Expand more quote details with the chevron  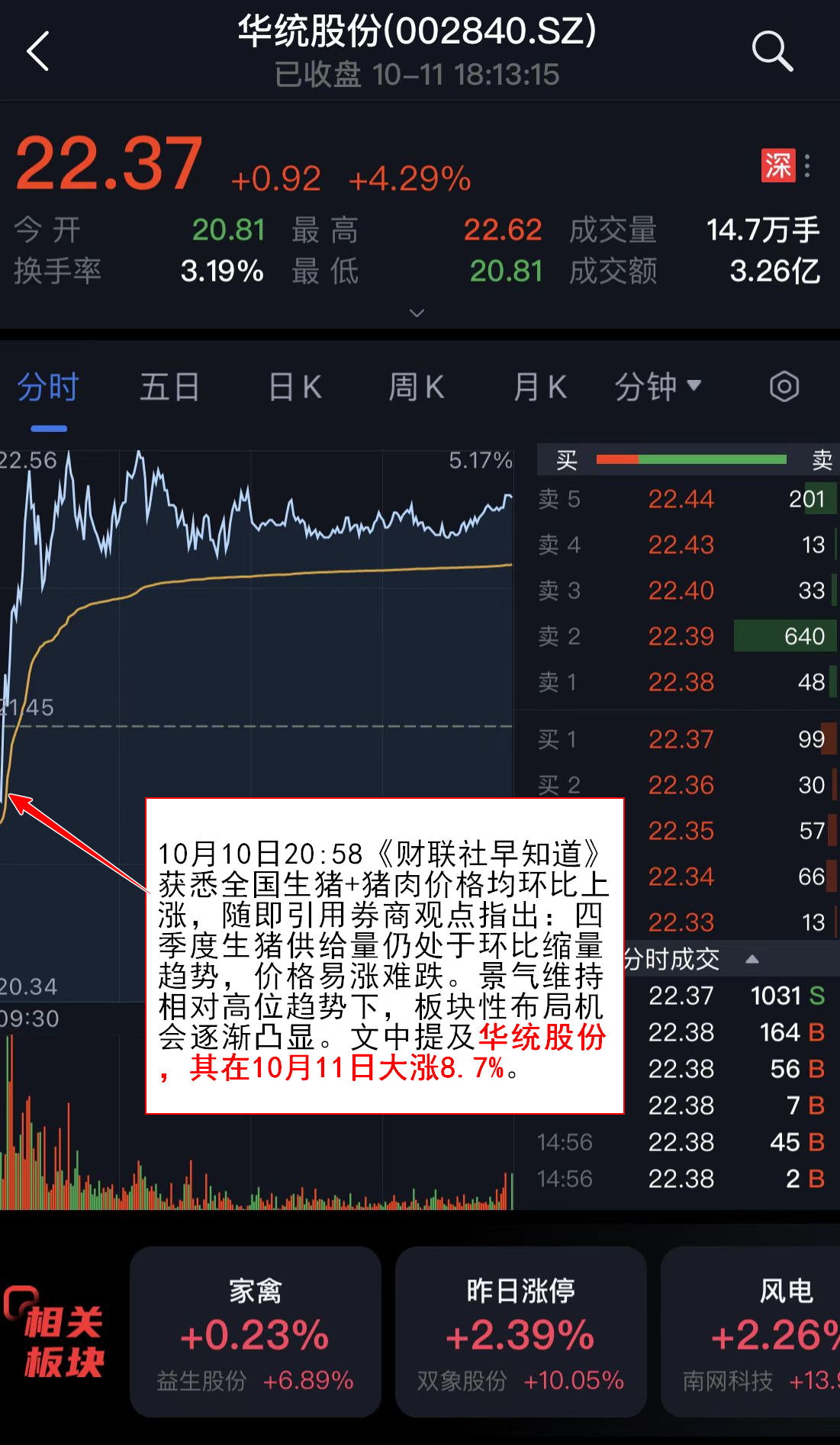pyautogui.click(x=417, y=313)
